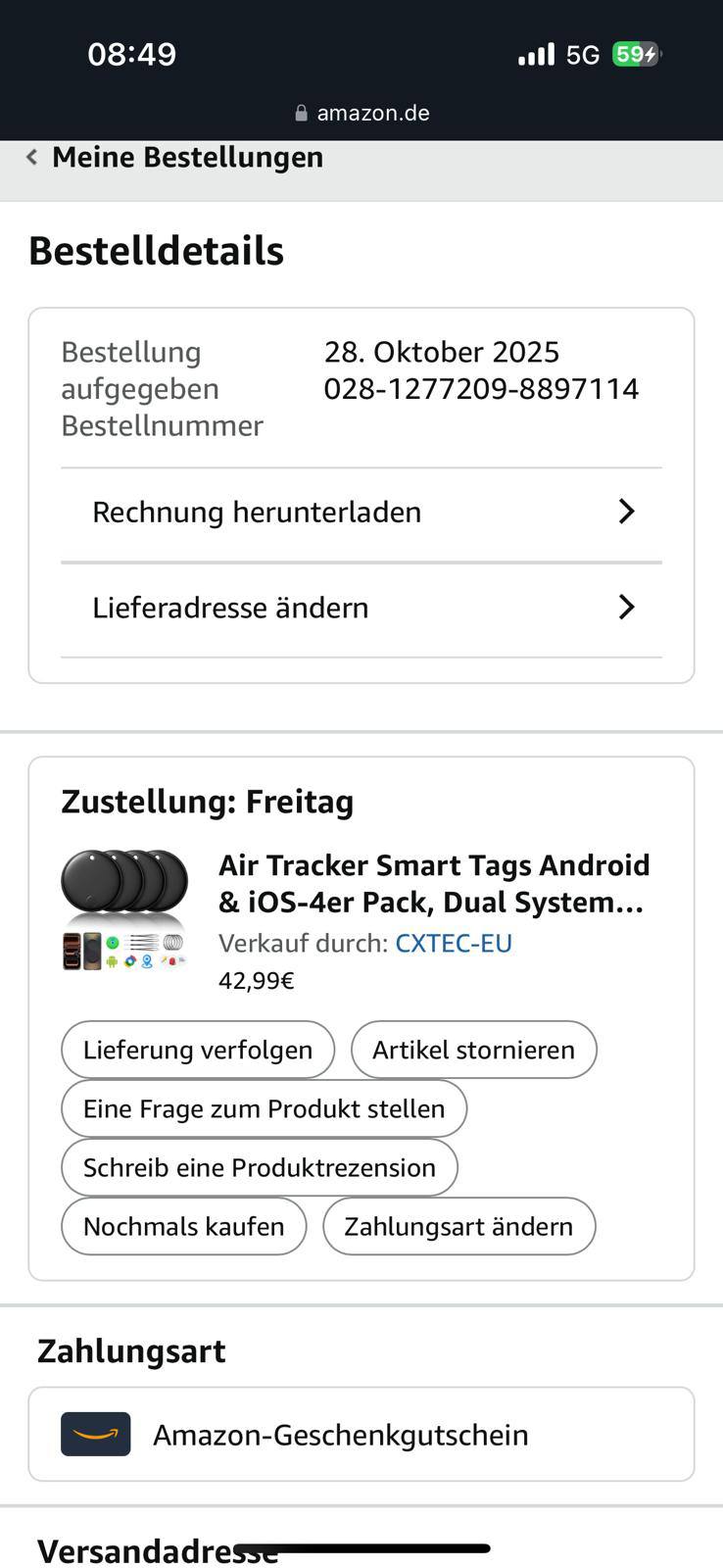723x1568 pixels.
Task: Open Lieferadresse ändern row
Action: [361, 608]
